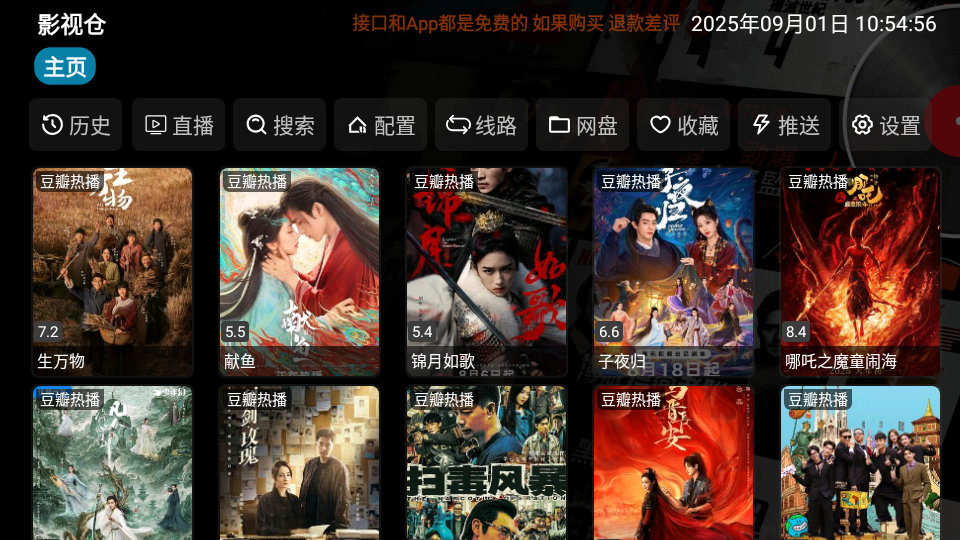The height and width of the screenshot is (540, 960).
Task: Open the 生万物 show card
Action: pos(112,271)
